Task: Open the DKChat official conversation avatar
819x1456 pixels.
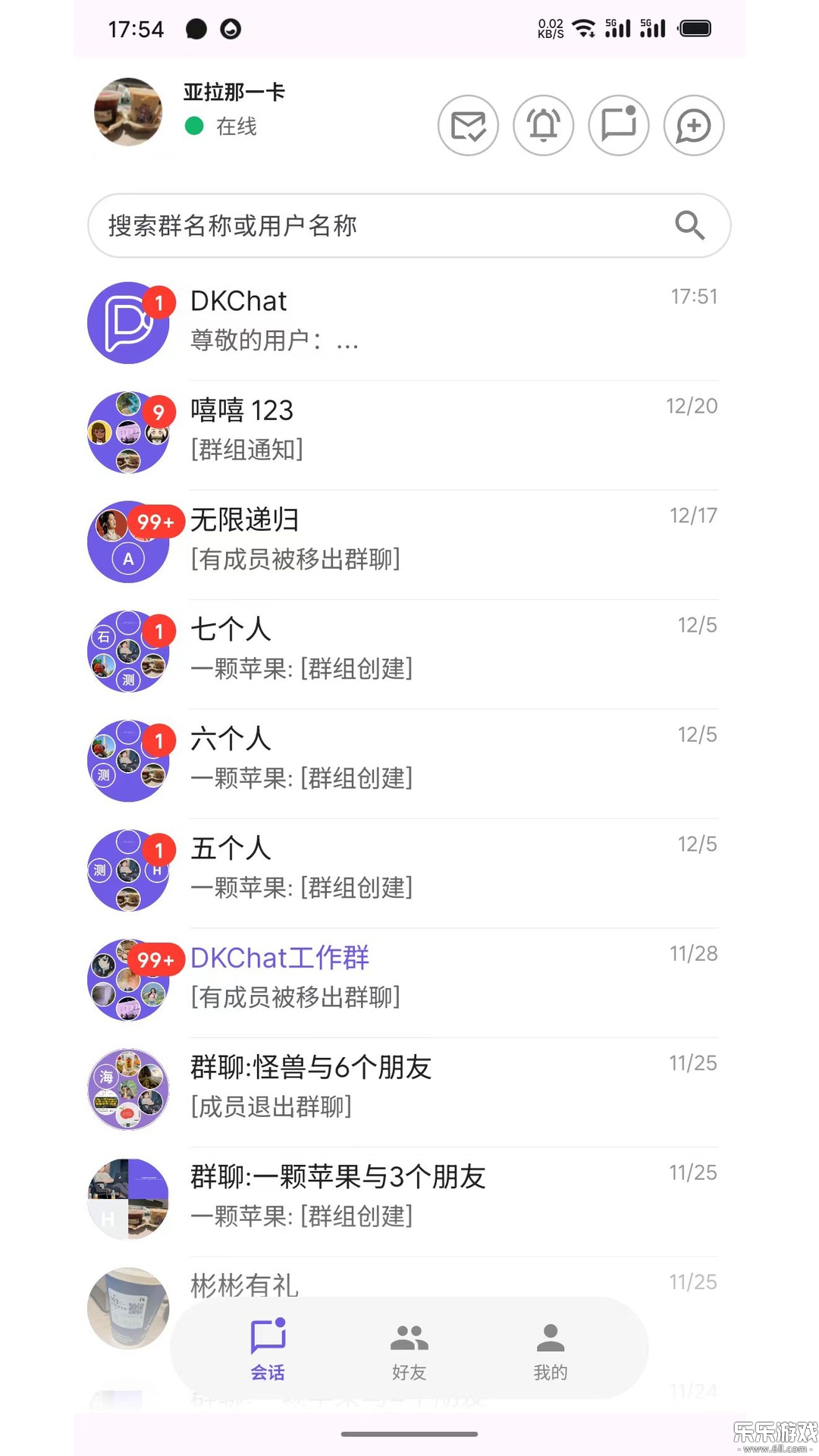Action: 127,323
